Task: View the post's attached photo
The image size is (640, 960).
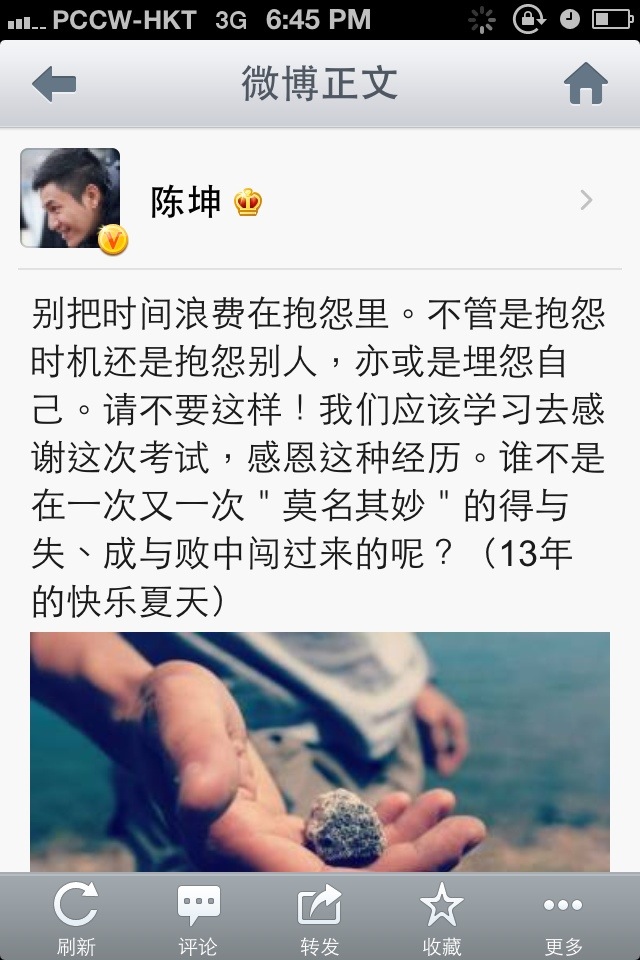Action: [x=320, y=750]
